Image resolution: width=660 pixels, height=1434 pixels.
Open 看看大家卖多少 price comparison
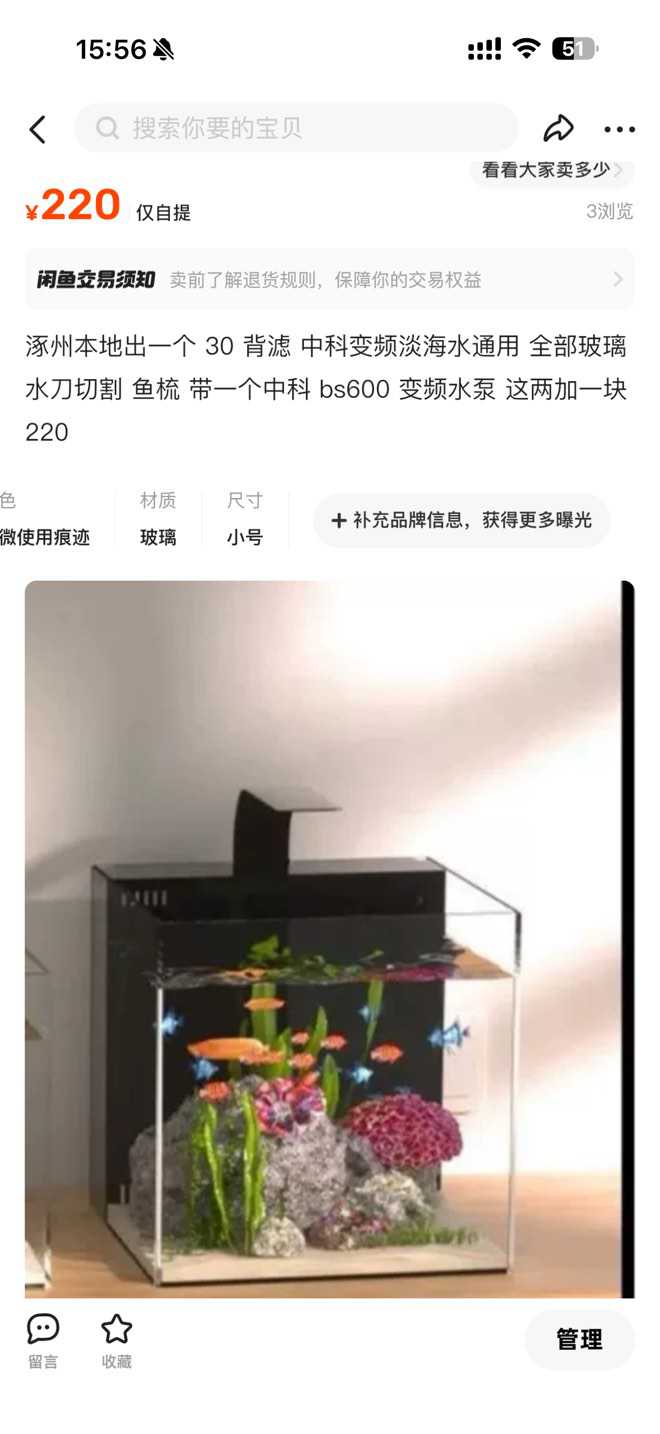coord(552,171)
